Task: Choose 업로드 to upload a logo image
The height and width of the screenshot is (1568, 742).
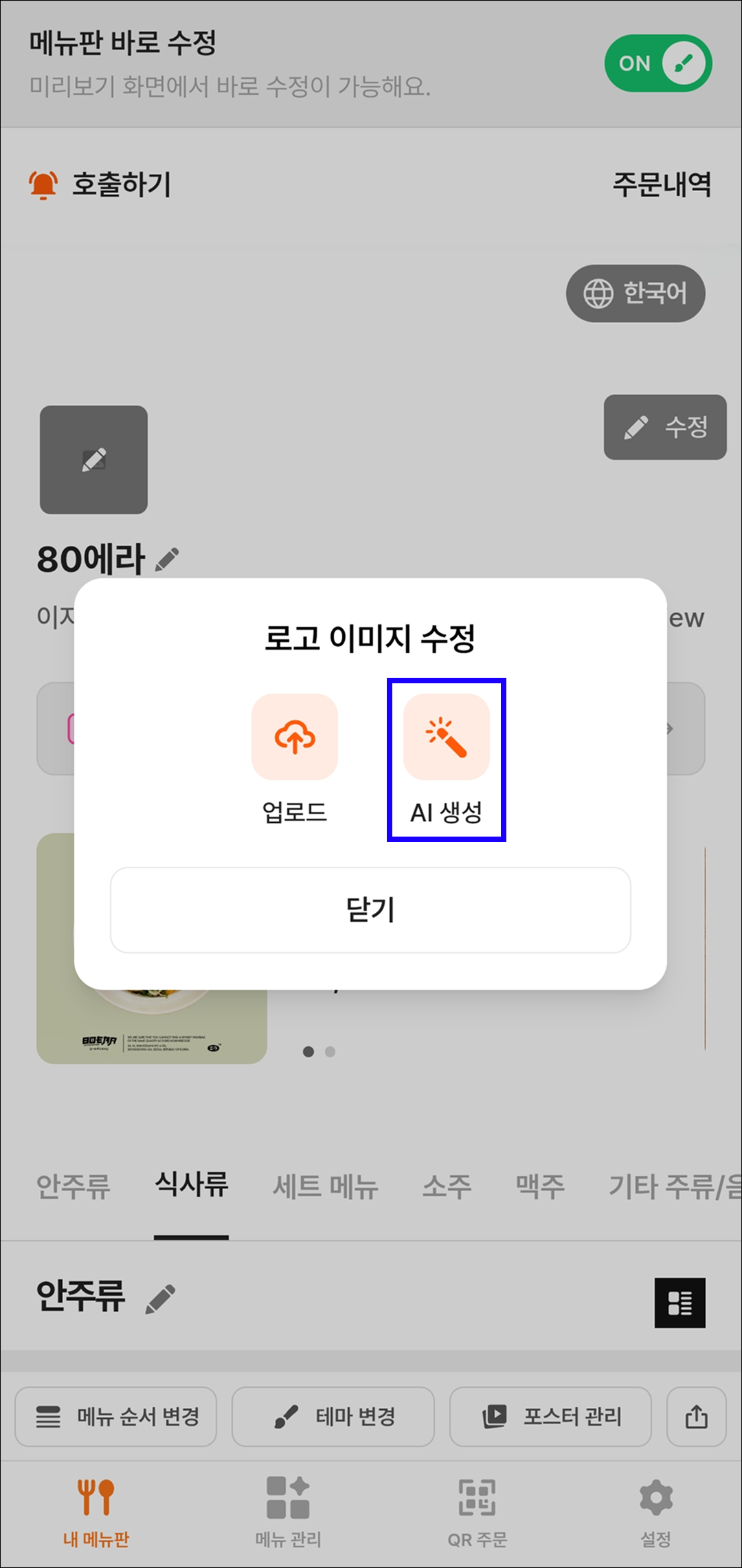Action: tap(295, 759)
